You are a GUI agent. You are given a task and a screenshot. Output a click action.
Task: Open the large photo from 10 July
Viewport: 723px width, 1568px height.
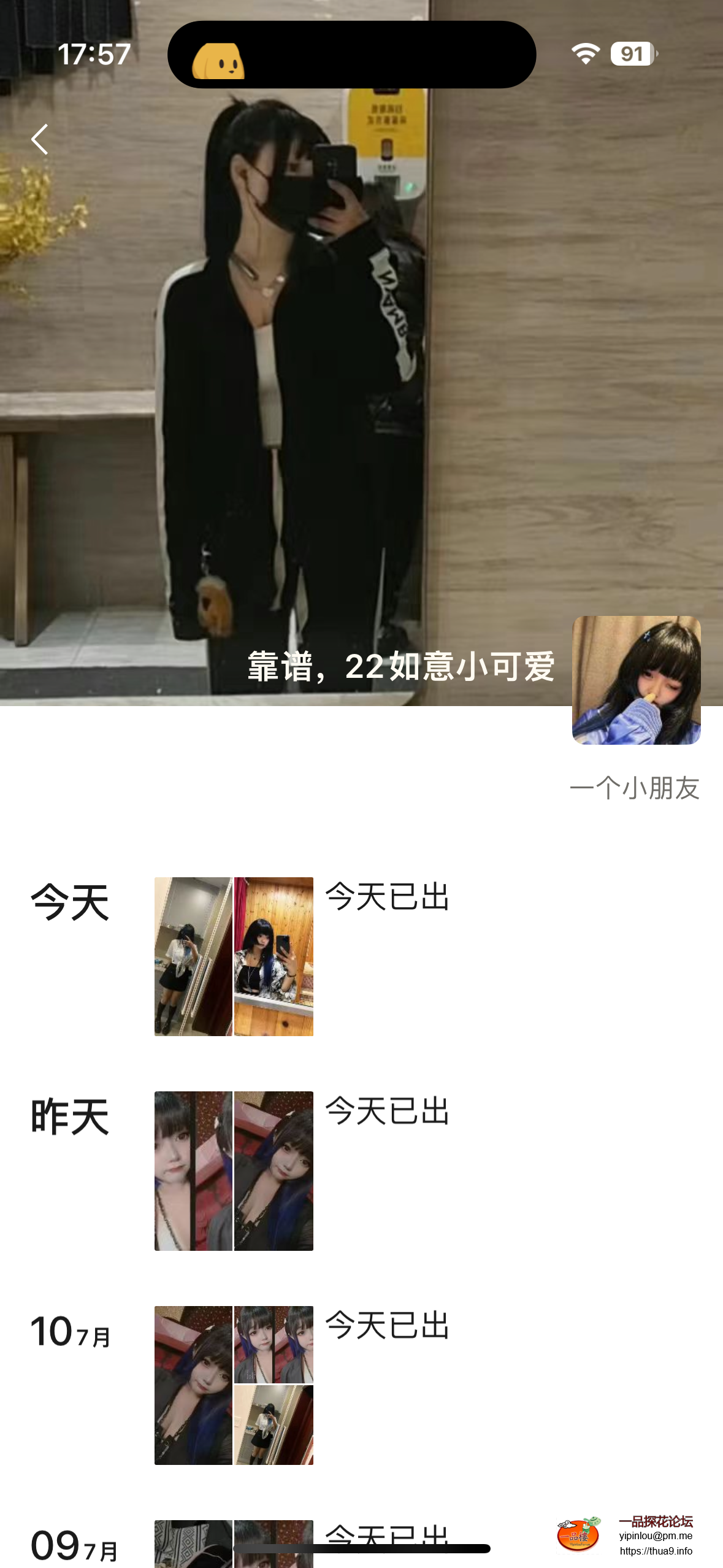[193, 1385]
